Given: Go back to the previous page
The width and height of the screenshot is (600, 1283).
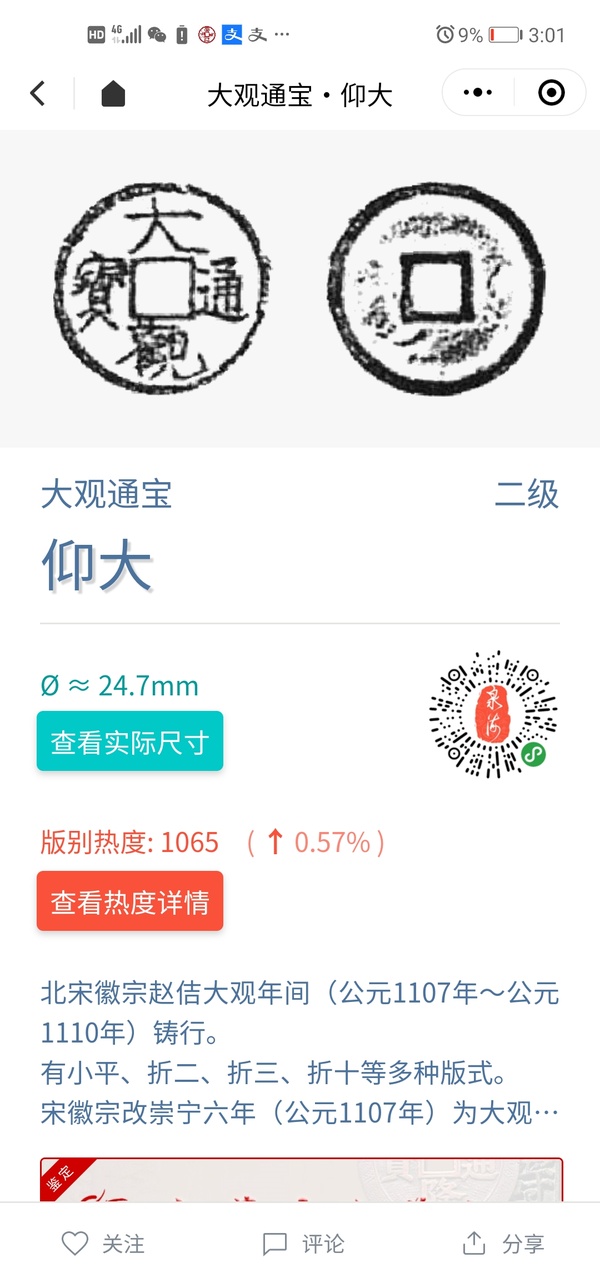Looking at the screenshot, I should 38,94.
